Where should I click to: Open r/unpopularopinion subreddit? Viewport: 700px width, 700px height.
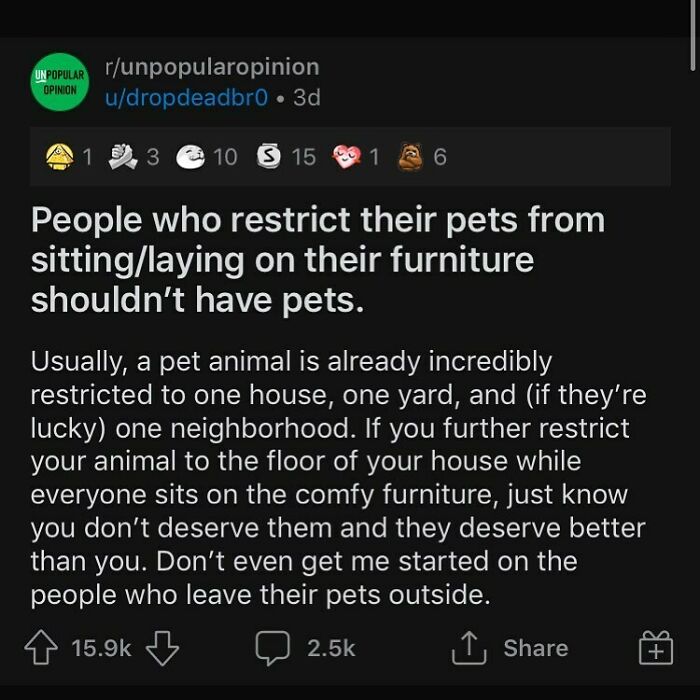(x=213, y=67)
